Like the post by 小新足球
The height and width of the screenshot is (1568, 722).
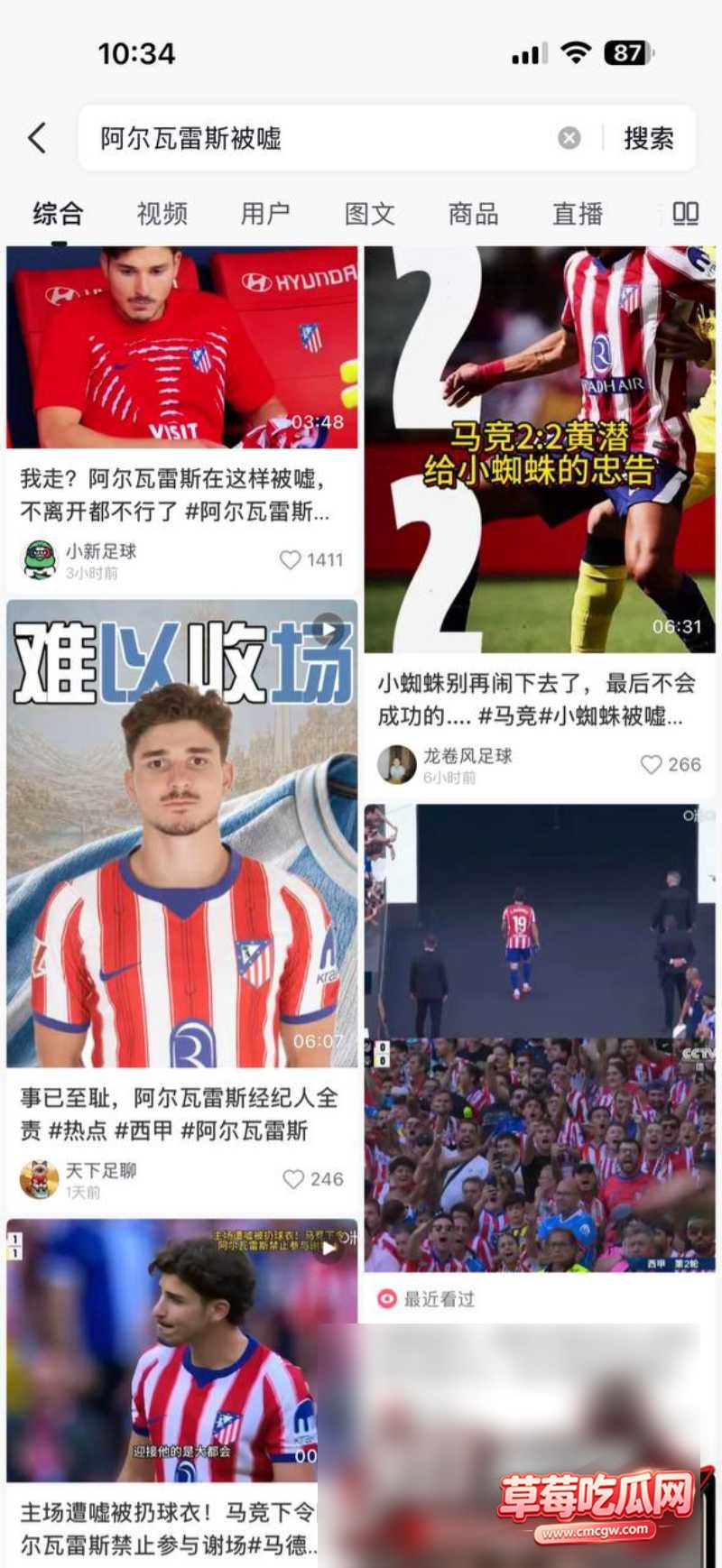(x=310, y=560)
